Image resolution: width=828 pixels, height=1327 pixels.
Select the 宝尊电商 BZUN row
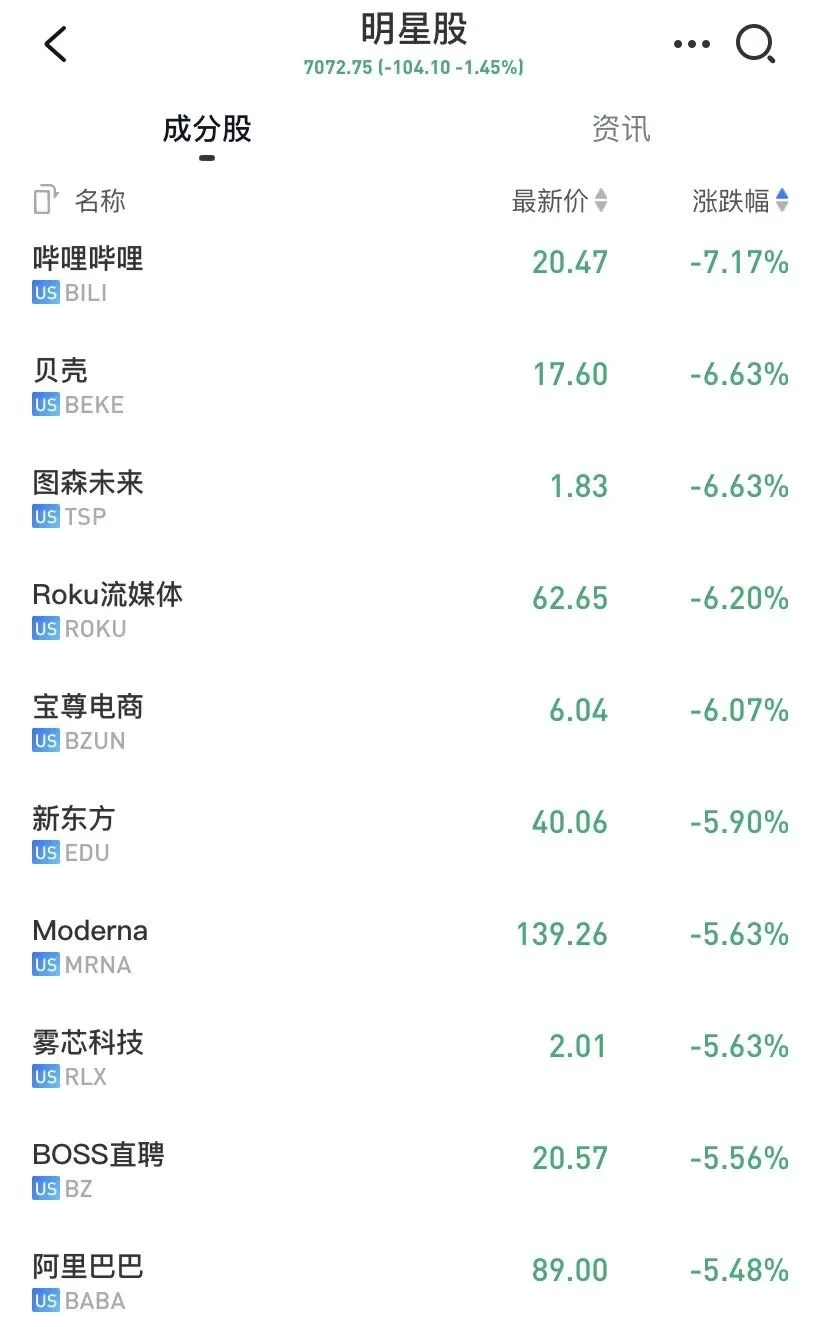[414, 722]
